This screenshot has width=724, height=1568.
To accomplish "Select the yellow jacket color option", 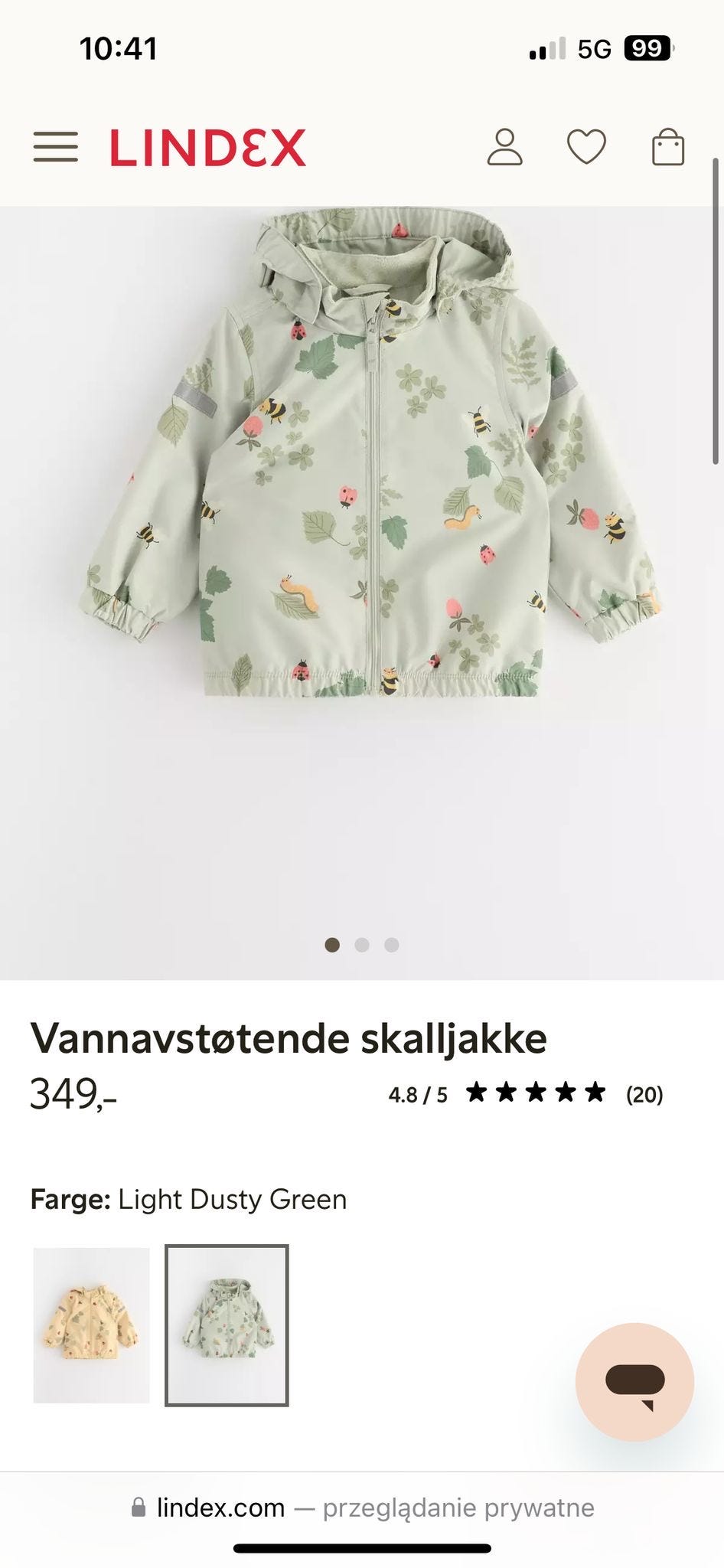I will (x=92, y=1325).
